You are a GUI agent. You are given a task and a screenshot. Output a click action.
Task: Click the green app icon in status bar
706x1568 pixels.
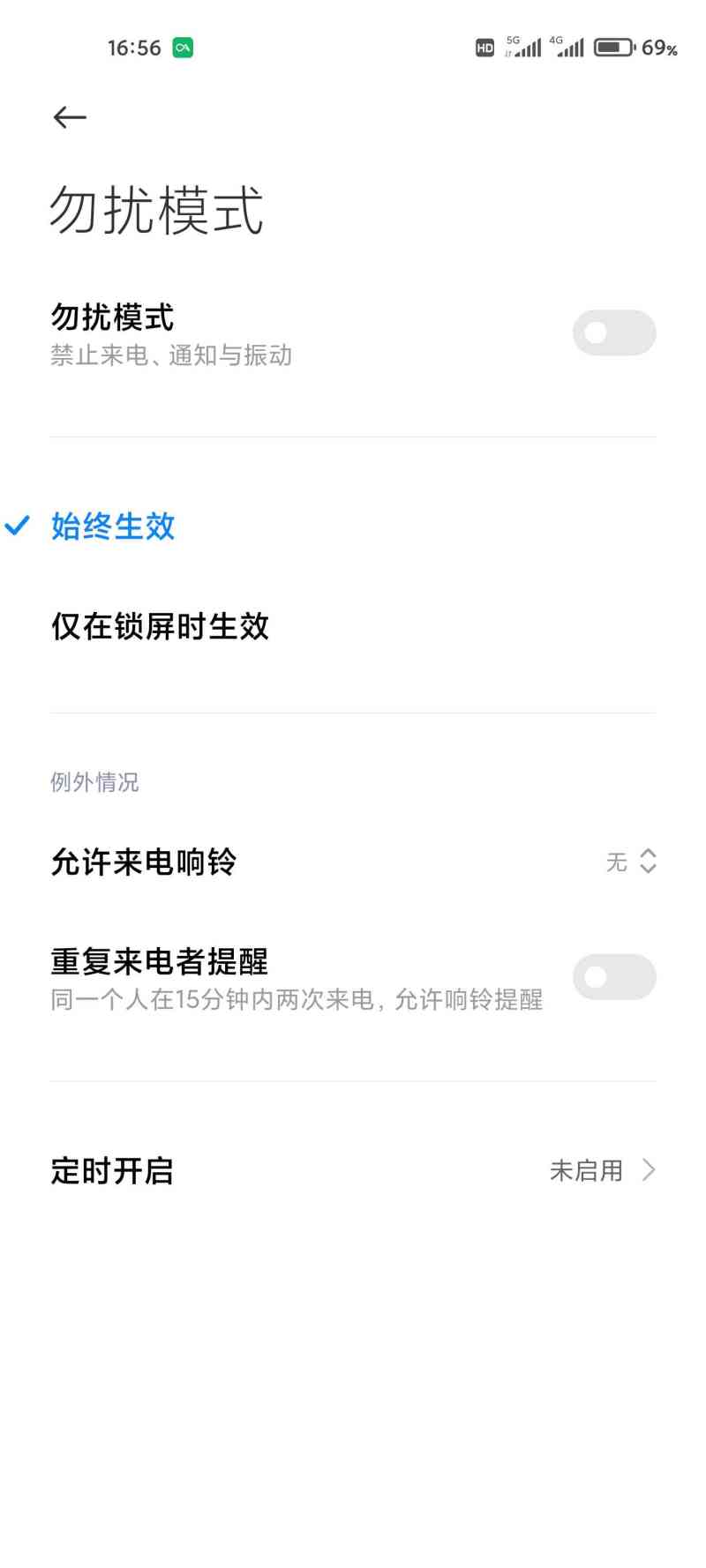(x=183, y=48)
